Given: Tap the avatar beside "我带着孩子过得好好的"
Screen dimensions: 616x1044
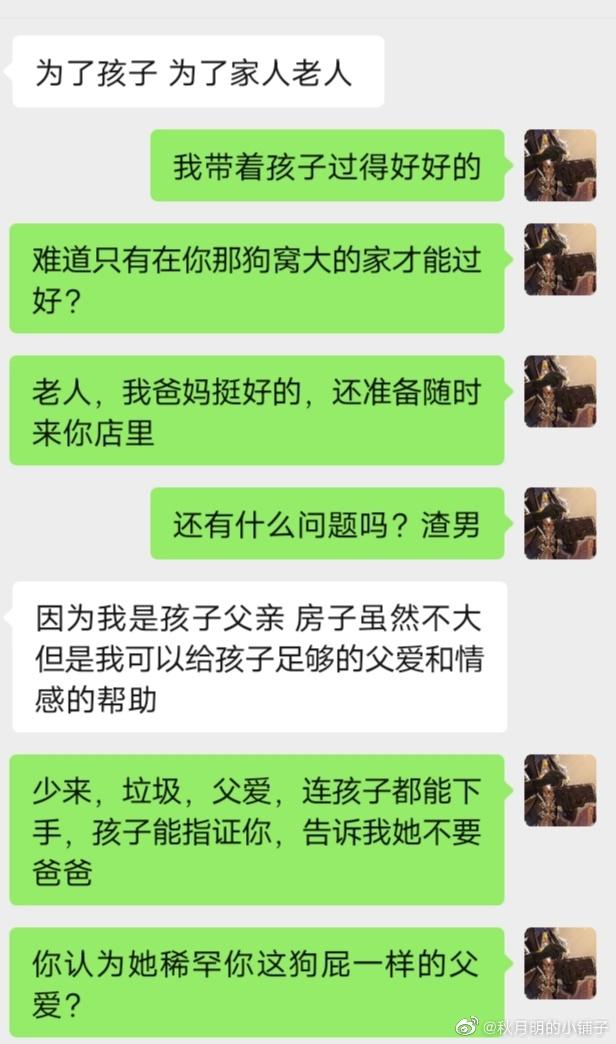Looking at the screenshot, I should coord(560,165).
